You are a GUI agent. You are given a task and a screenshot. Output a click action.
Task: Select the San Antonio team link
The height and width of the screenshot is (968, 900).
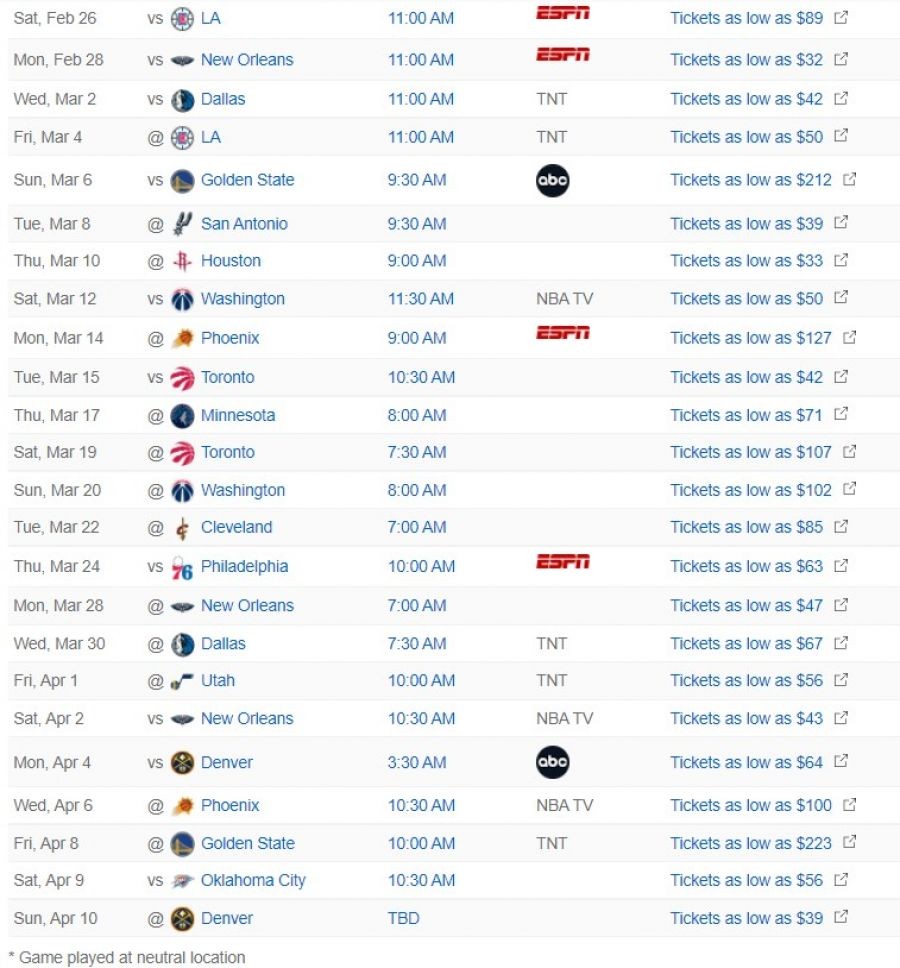pos(244,224)
